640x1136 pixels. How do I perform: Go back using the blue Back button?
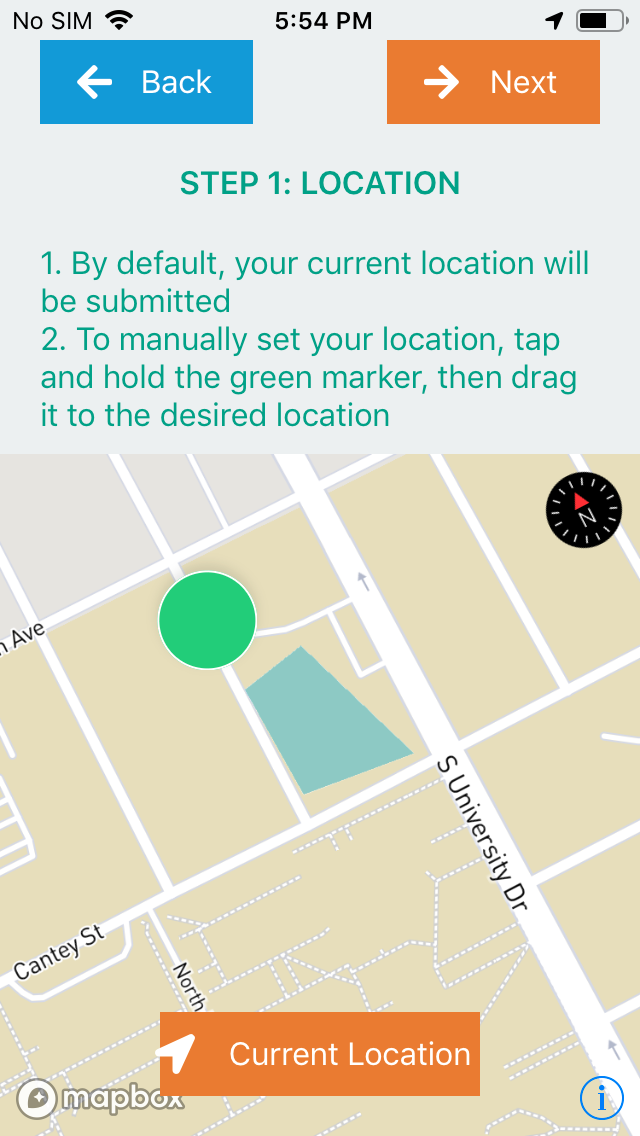146,82
